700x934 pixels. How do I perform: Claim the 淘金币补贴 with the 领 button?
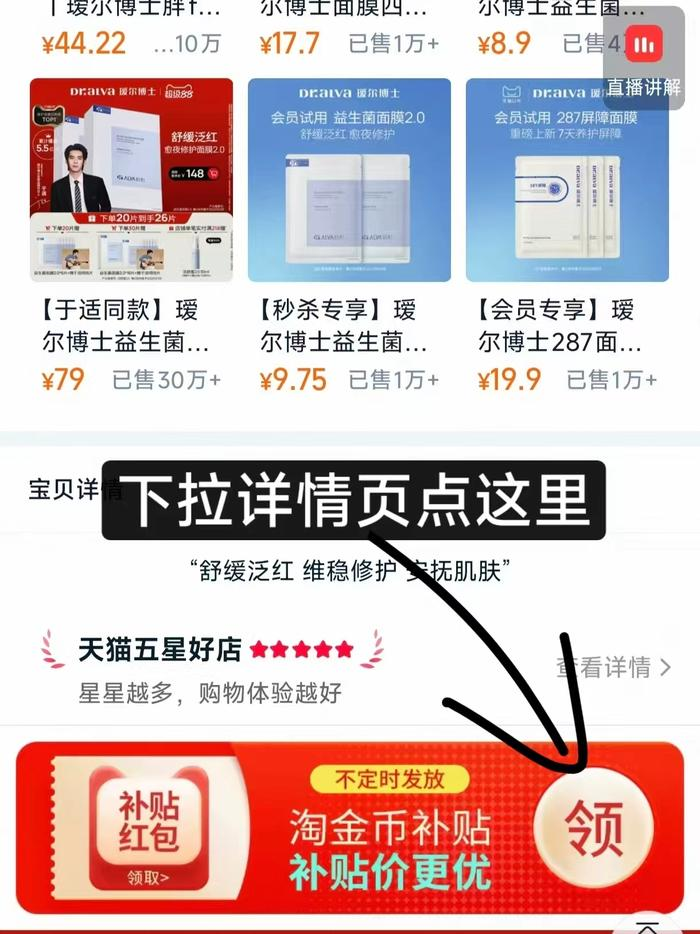(x=592, y=828)
